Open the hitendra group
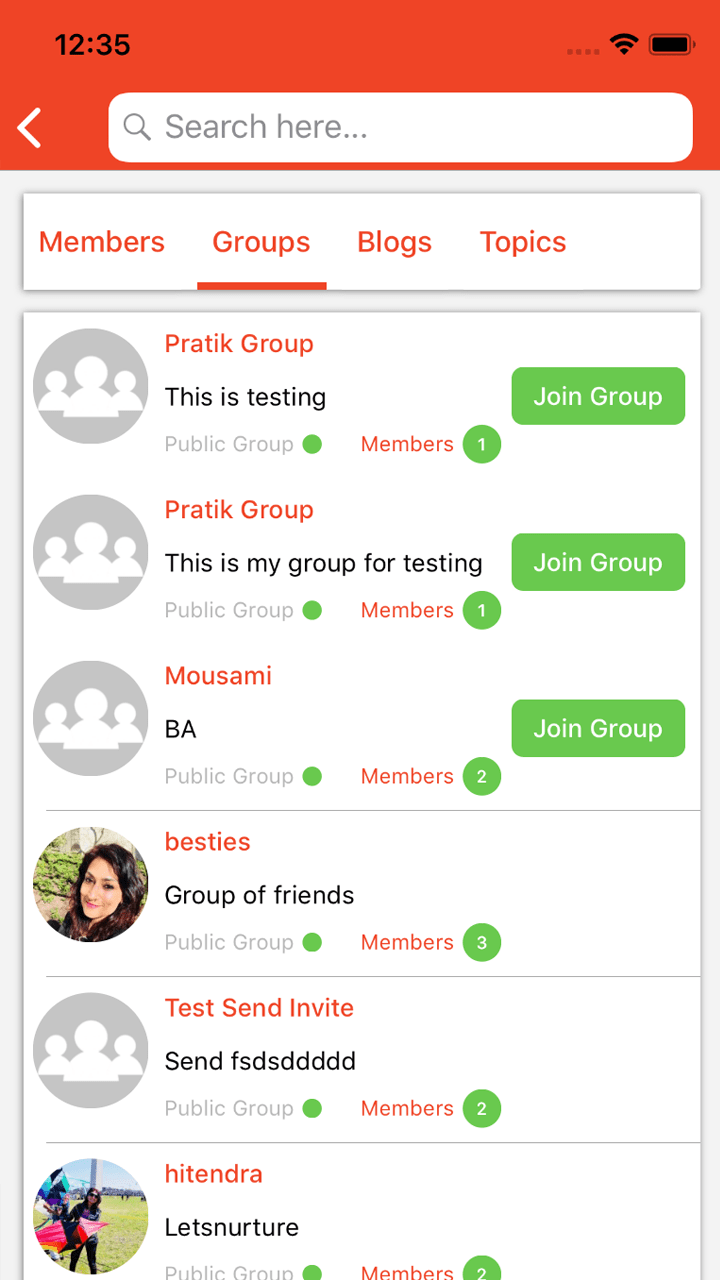This screenshot has height=1280, width=720. point(213,1174)
